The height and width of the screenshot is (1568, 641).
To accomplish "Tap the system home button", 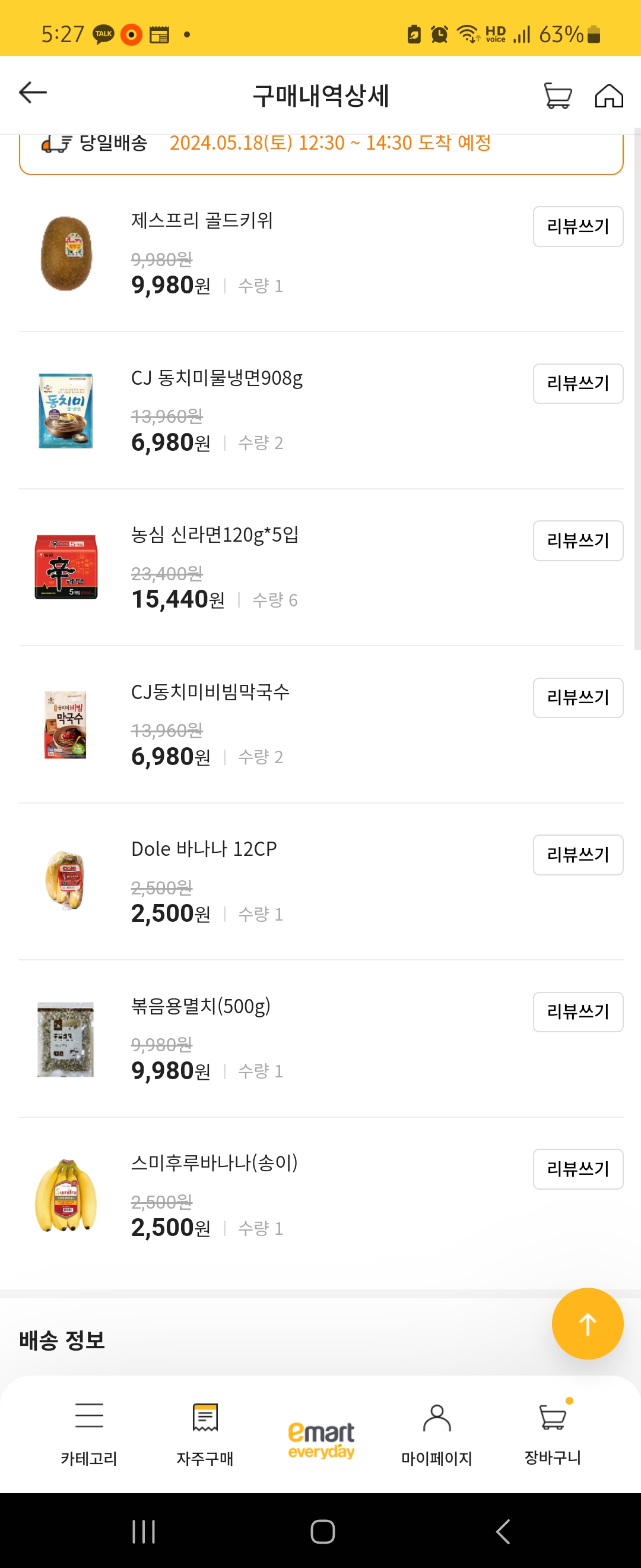I will (x=322, y=1532).
